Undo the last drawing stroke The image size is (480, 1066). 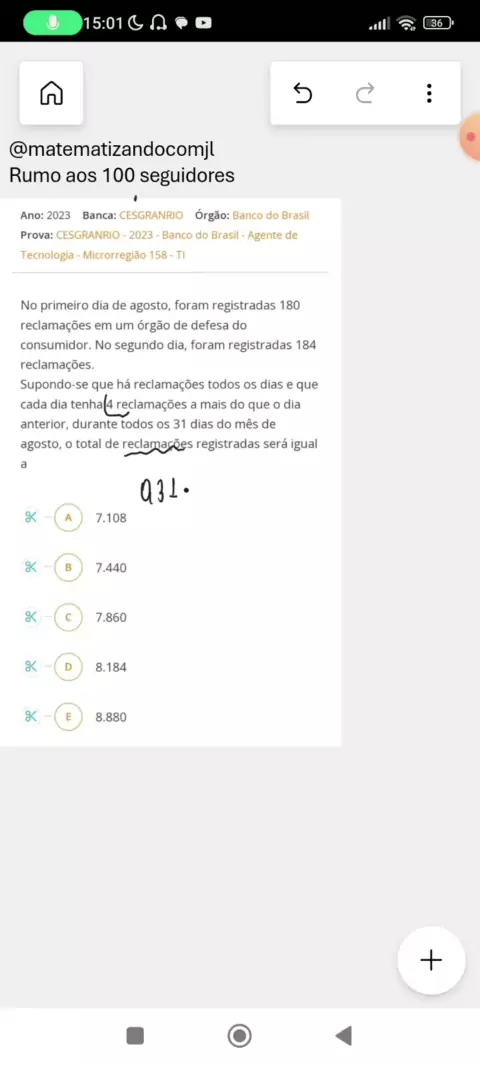(303, 93)
